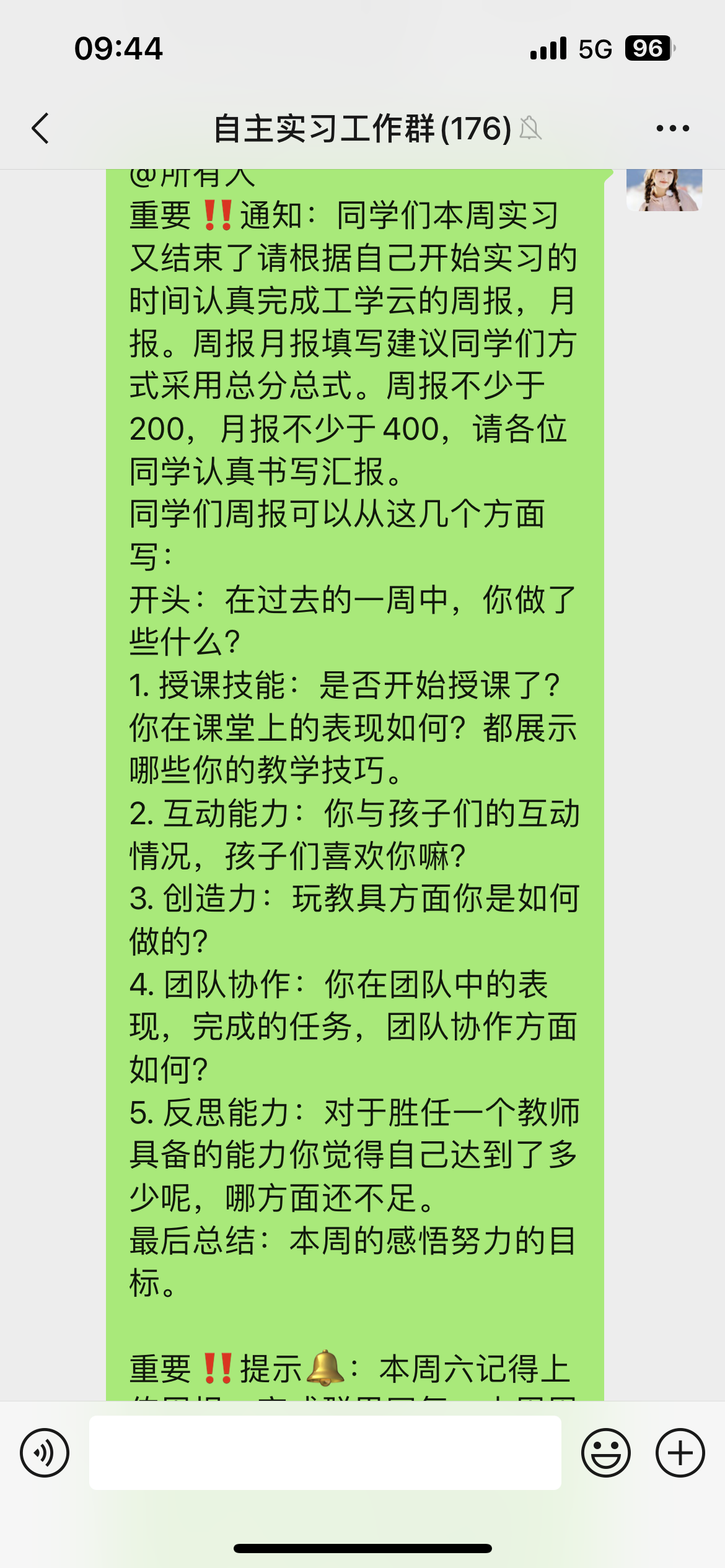Open the sender's profile avatar

click(664, 191)
